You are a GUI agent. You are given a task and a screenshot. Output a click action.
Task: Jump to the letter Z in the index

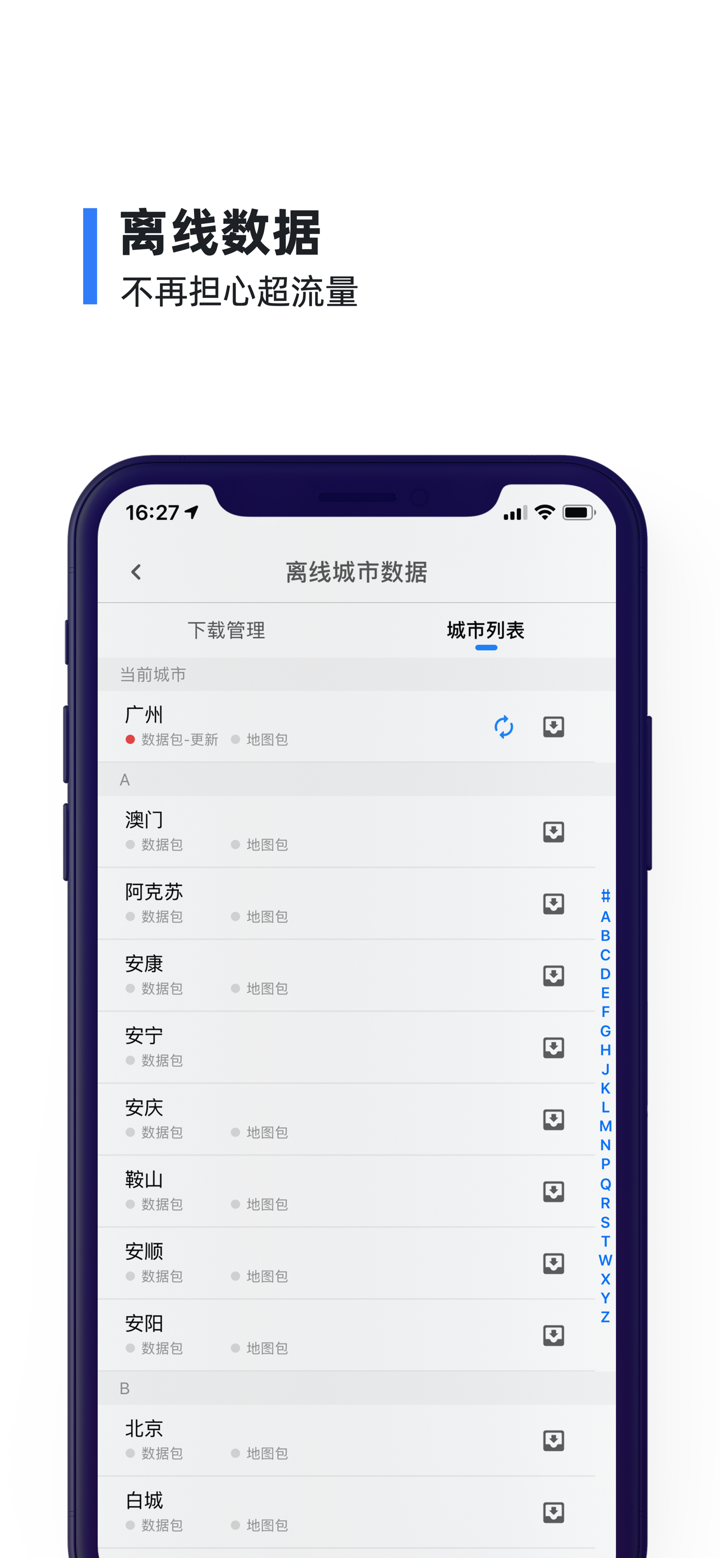tap(604, 1317)
